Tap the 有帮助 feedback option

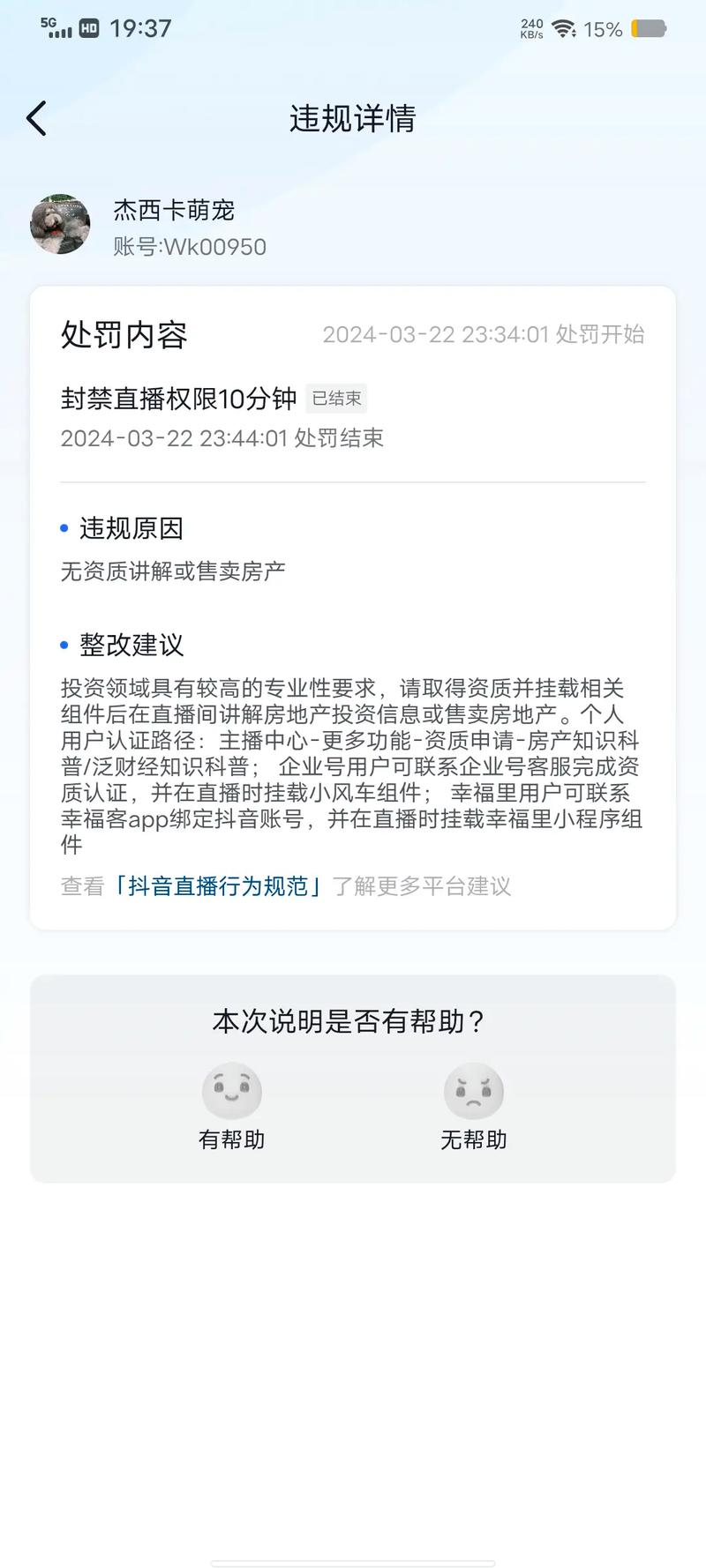pyautogui.click(x=232, y=1139)
